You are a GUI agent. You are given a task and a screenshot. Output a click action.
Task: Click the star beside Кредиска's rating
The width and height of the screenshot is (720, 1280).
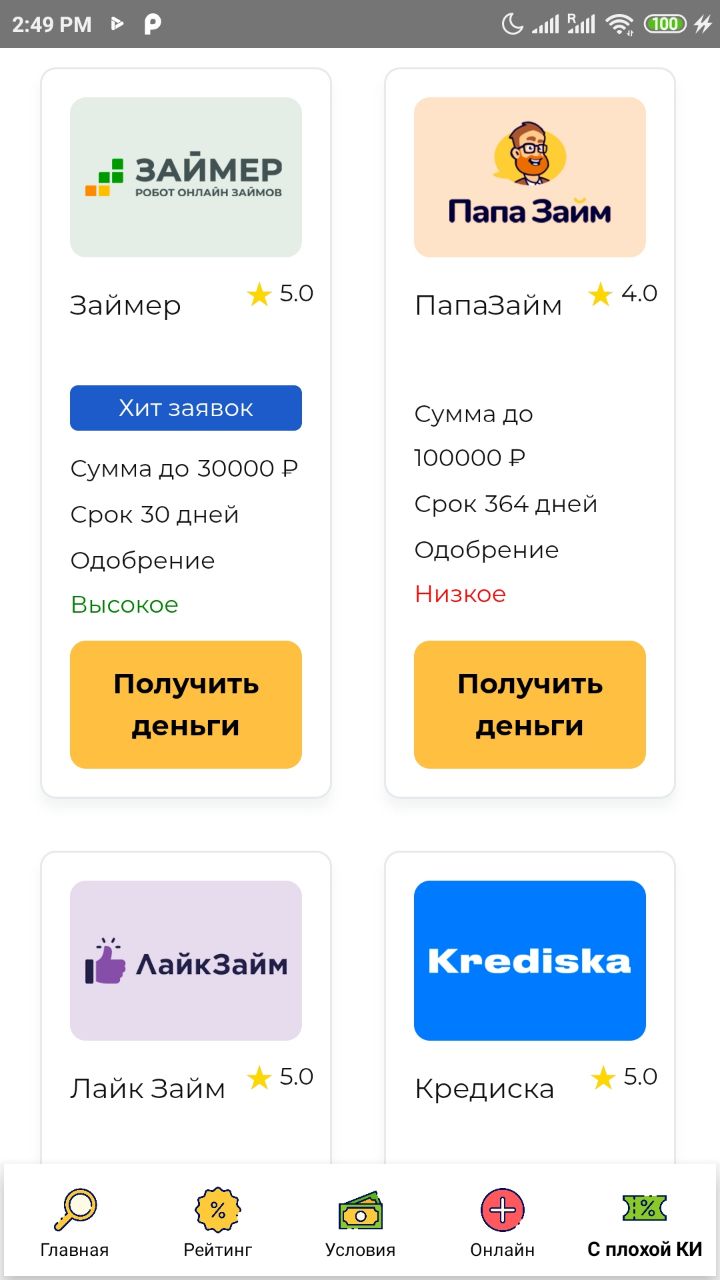point(603,1077)
